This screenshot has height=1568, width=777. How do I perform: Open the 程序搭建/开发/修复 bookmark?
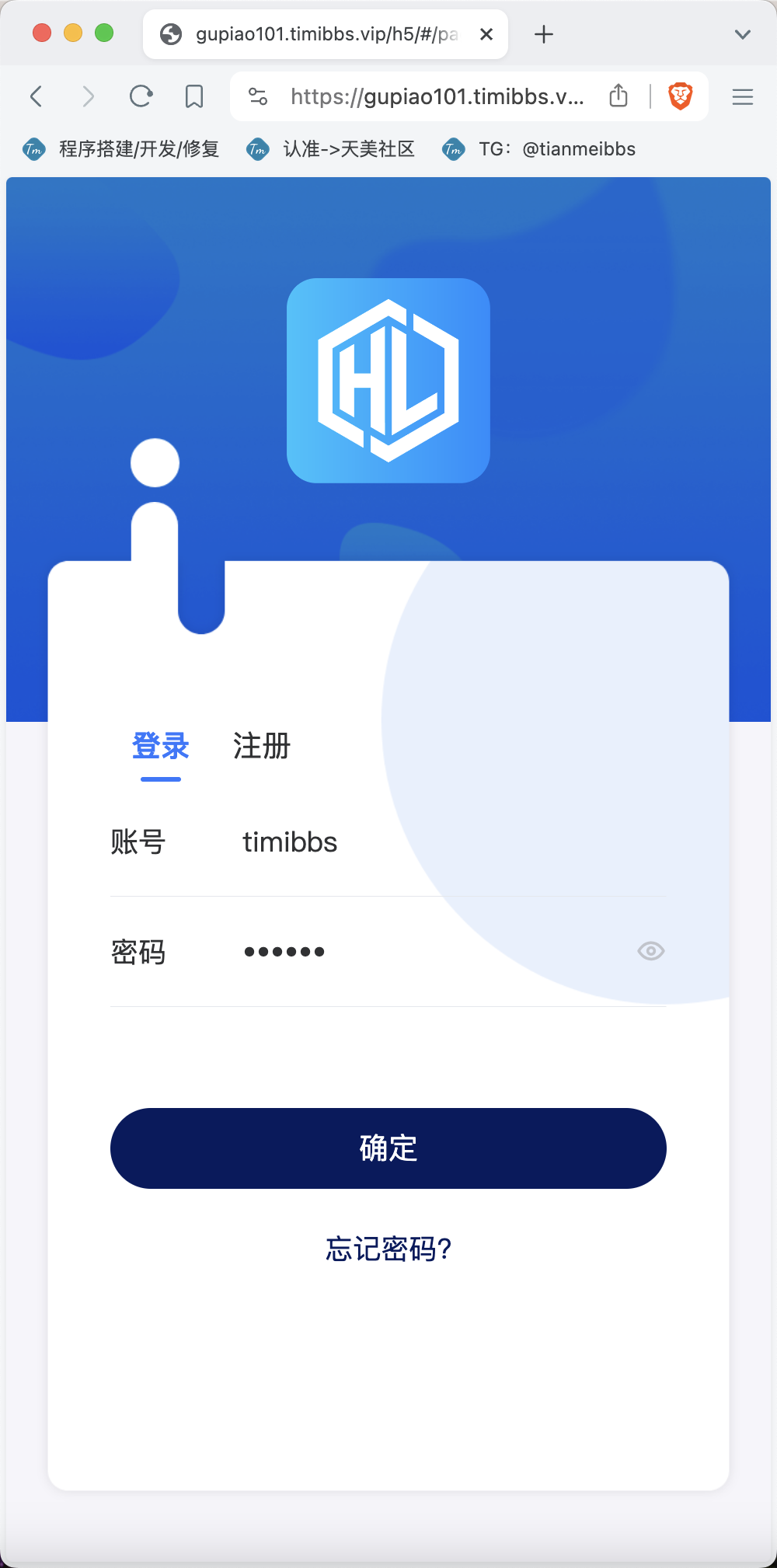(121, 149)
